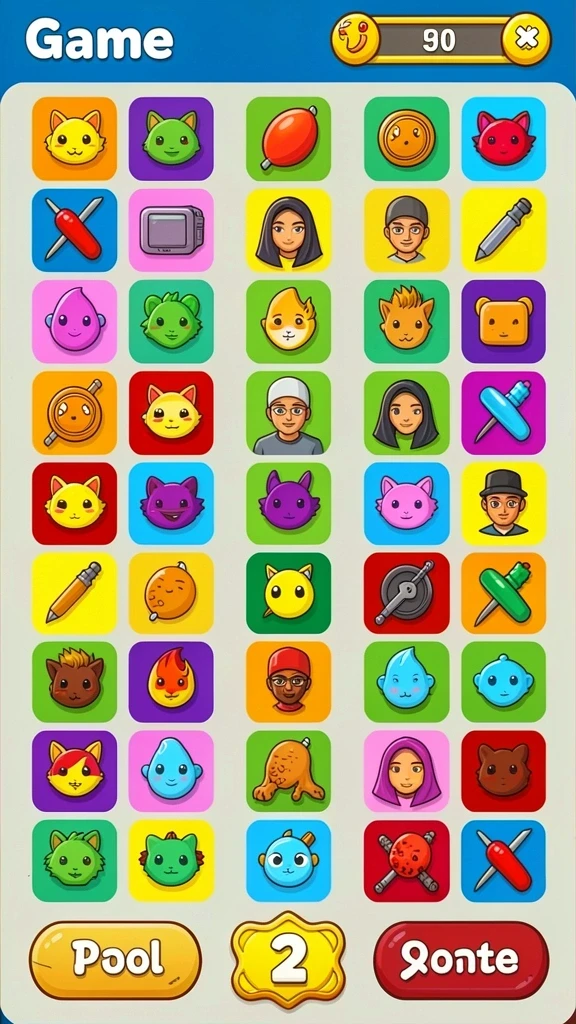The image size is (576, 1024).
Task: Select the man with gray beanie tile
Action: pos(406,230)
